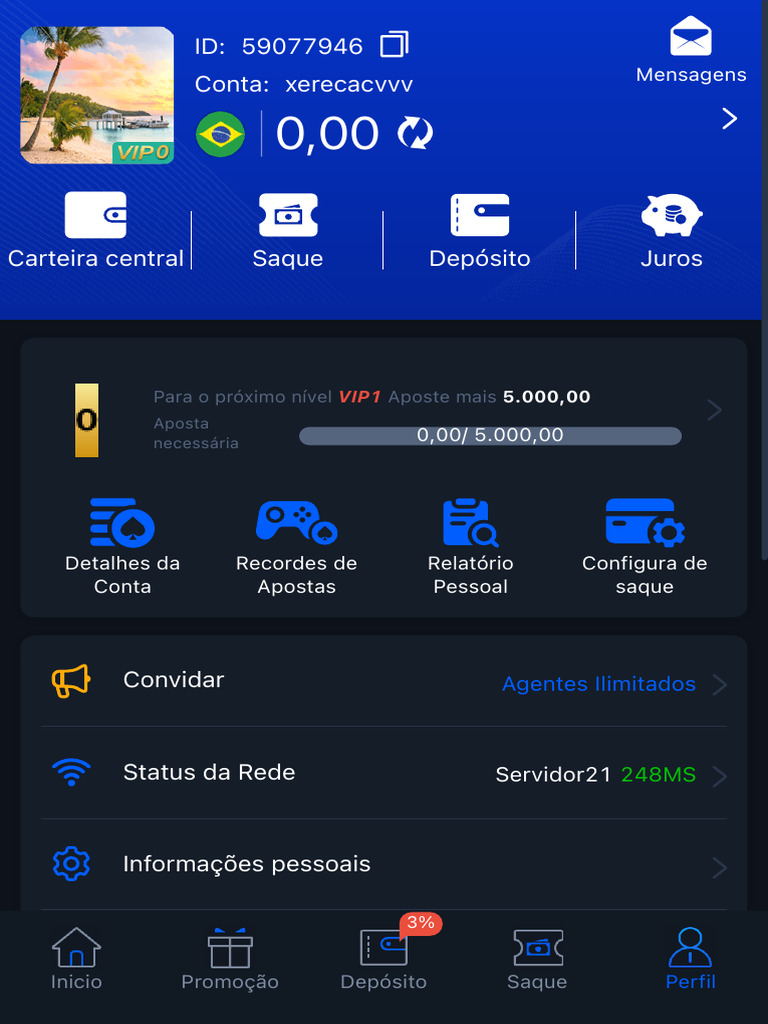This screenshot has width=768, height=1024.
Task: Open Configura de saque settings
Action: [644, 547]
